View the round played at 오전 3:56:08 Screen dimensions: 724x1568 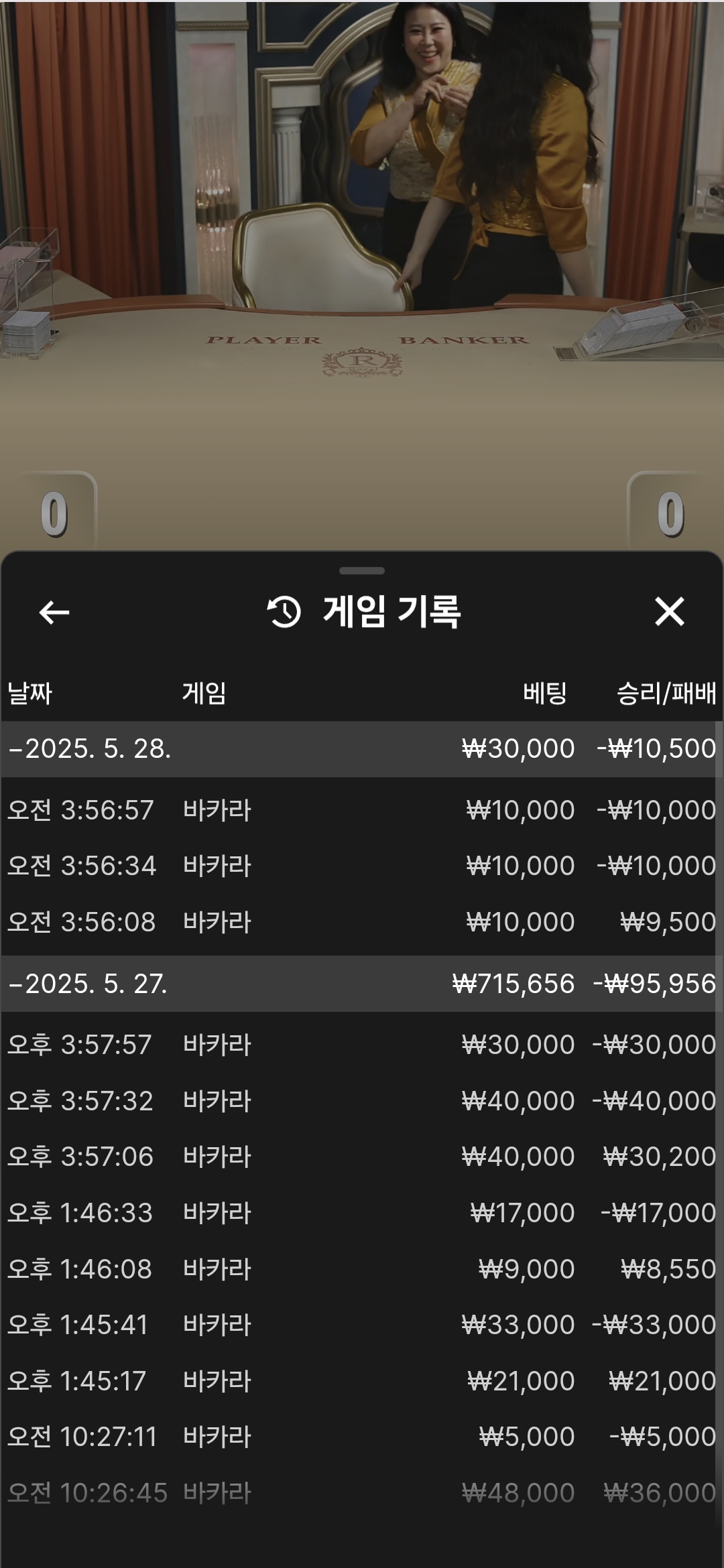click(x=362, y=922)
